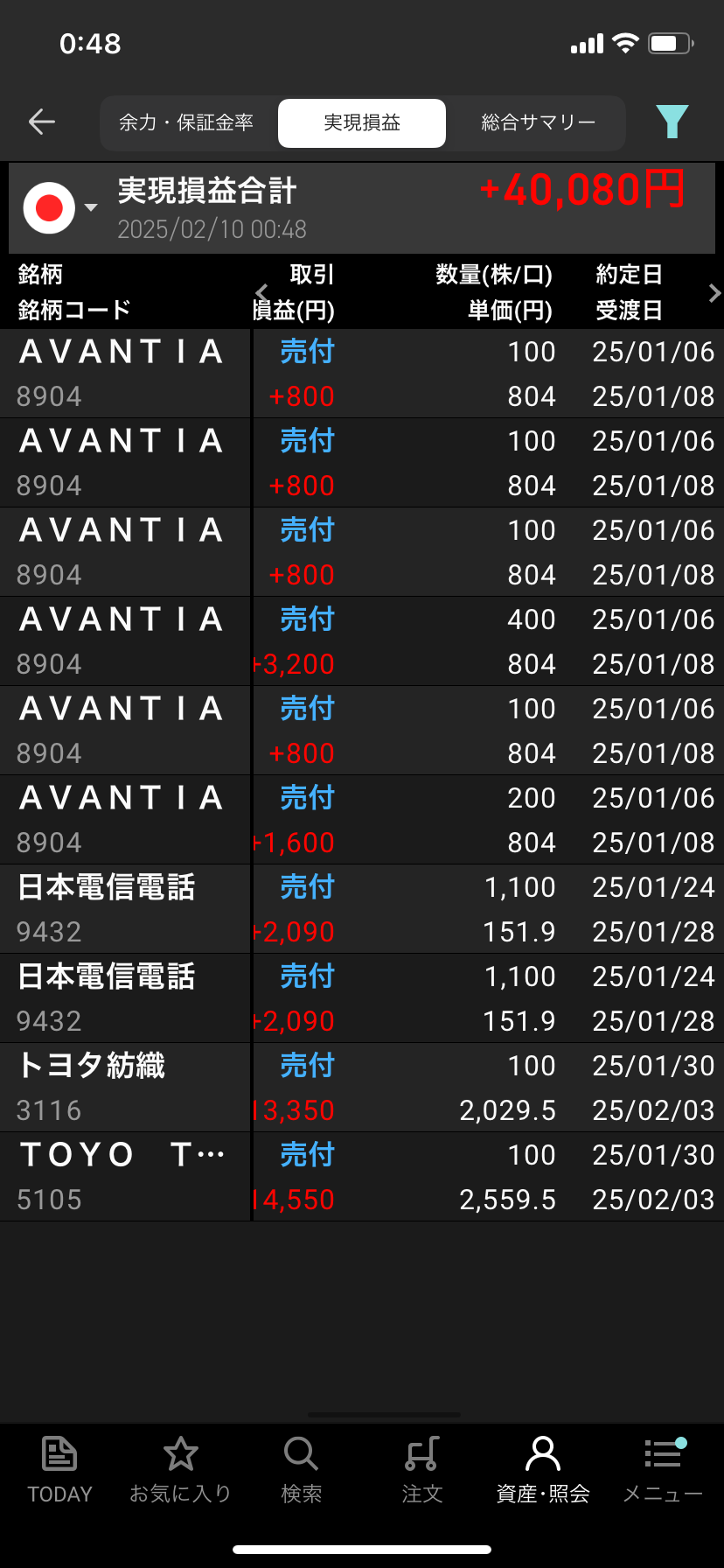This screenshot has height=1568, width=724.
Task: Open the AVANTIA row with 200 shares
Action: tap(362, 820)
